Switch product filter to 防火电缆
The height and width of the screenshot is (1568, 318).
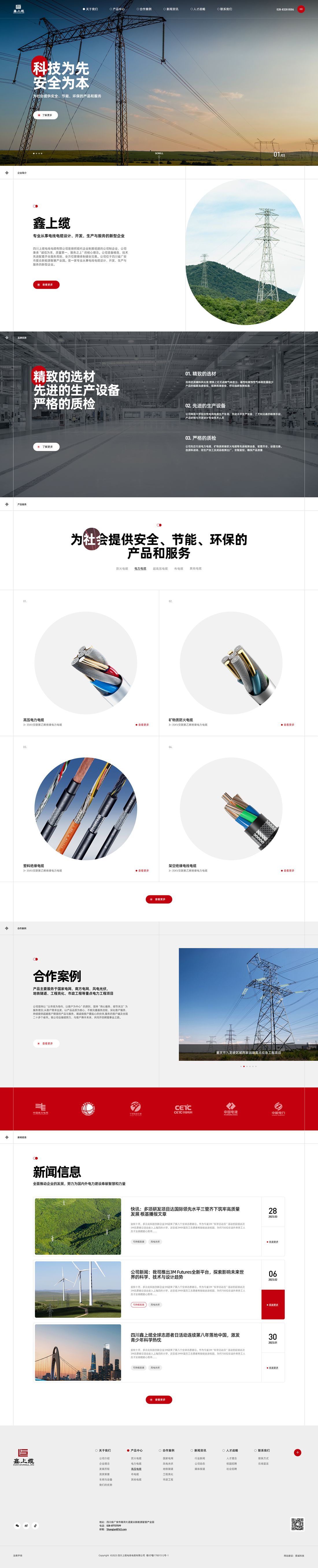point(122,568)
